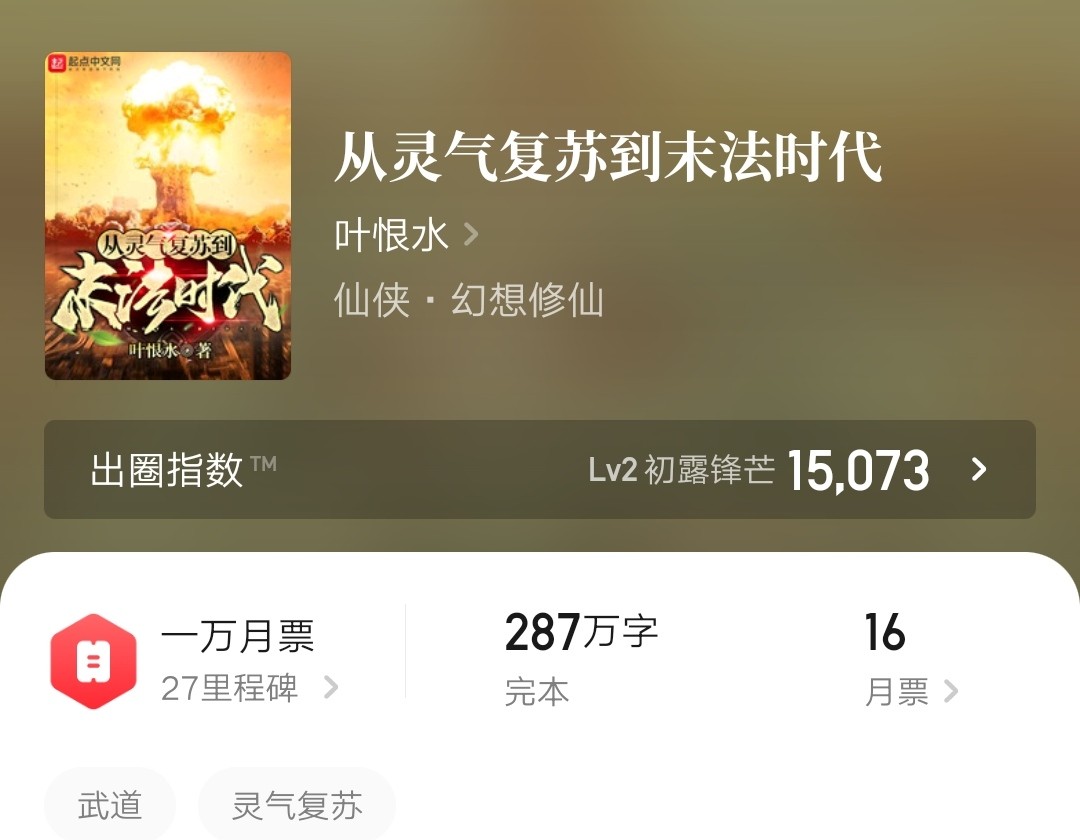Select the 武道 tag chip
The height and width of the screenshot is (840, 1080).
110,805
